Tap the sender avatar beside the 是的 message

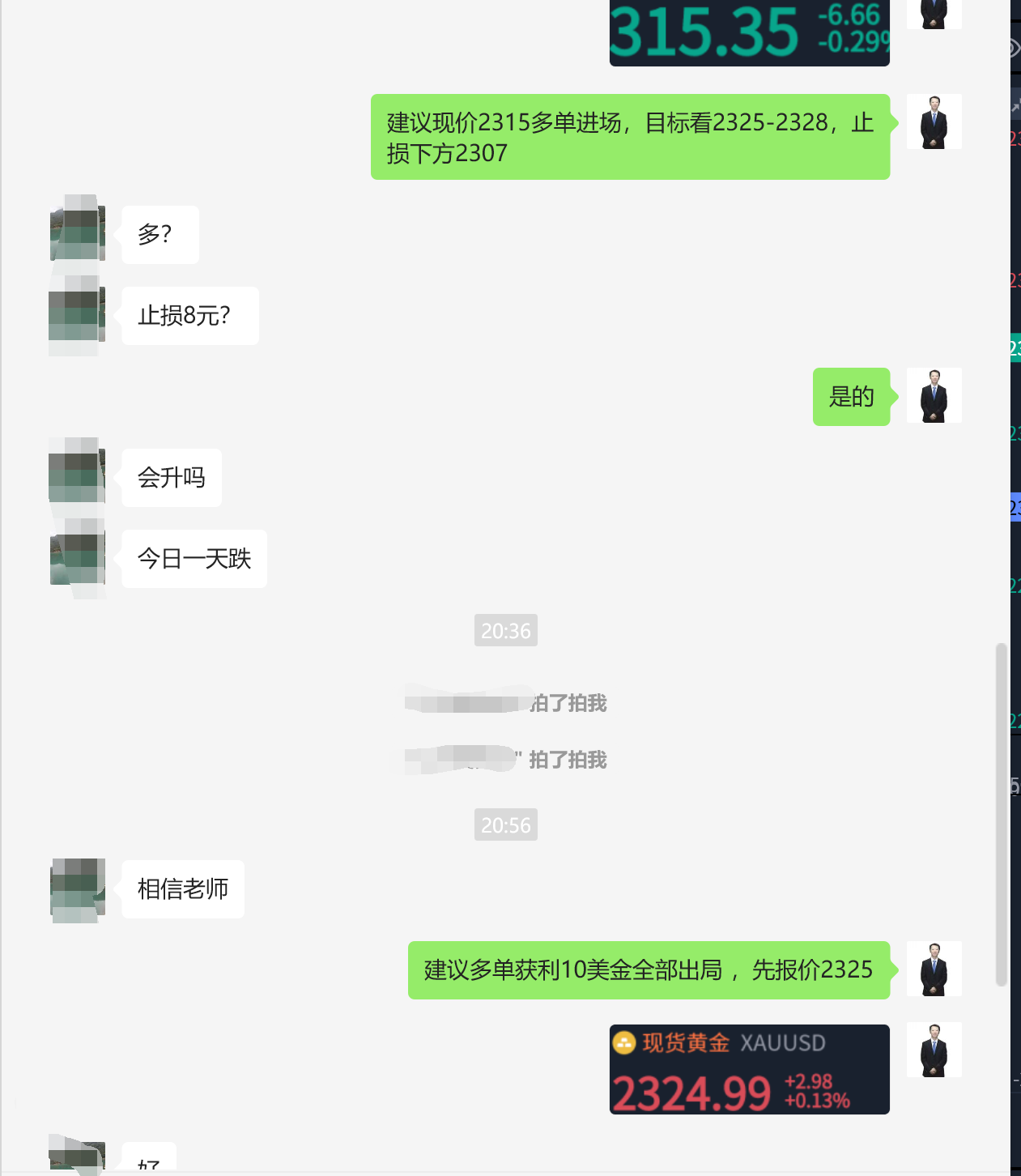934,396
